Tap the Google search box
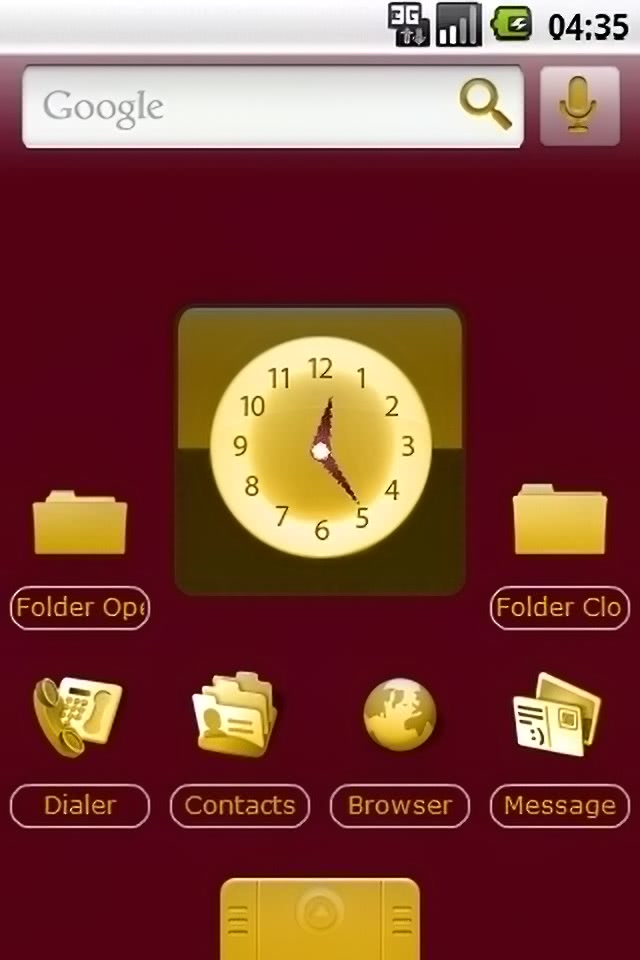The height and width of the screenshot is (960, 640). click(x=240, y=106)
